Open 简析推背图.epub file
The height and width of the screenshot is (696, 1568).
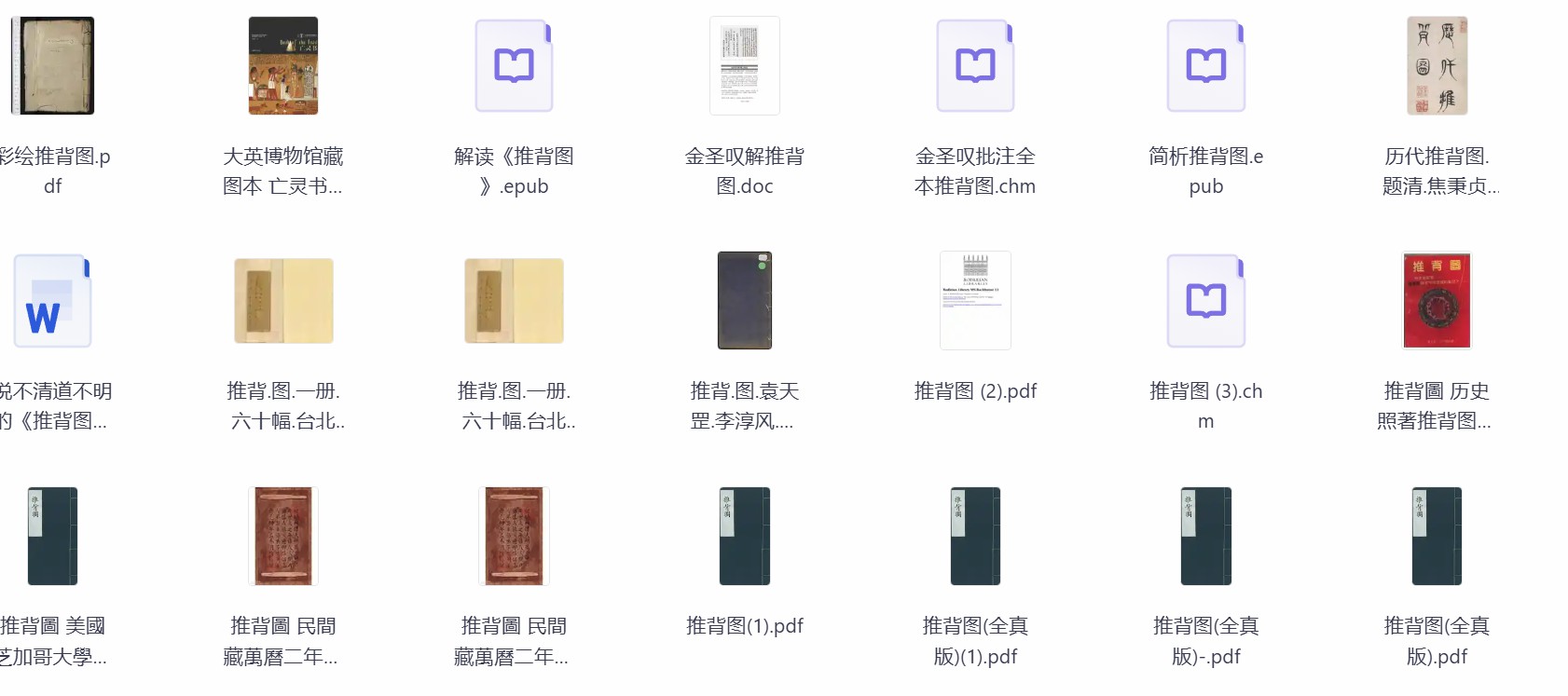pos(1205,66)
